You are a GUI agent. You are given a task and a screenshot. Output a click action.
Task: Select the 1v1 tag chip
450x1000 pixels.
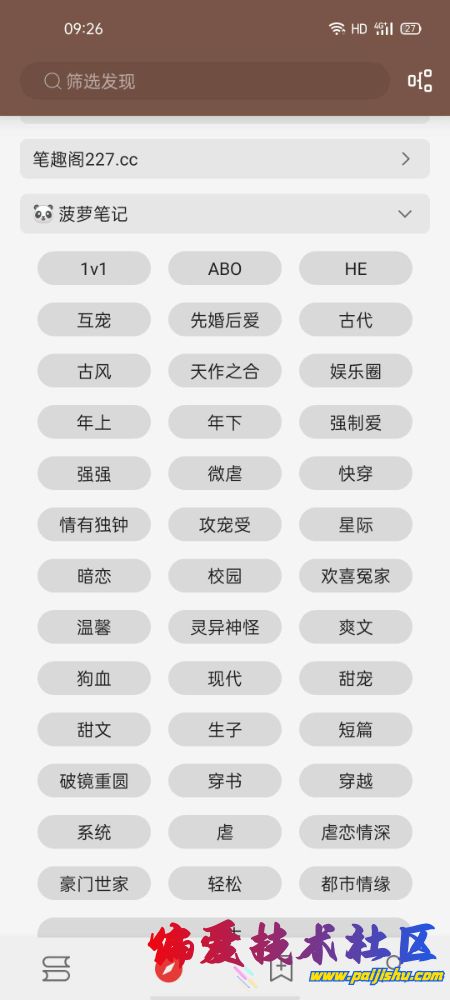tap(94, 268)
